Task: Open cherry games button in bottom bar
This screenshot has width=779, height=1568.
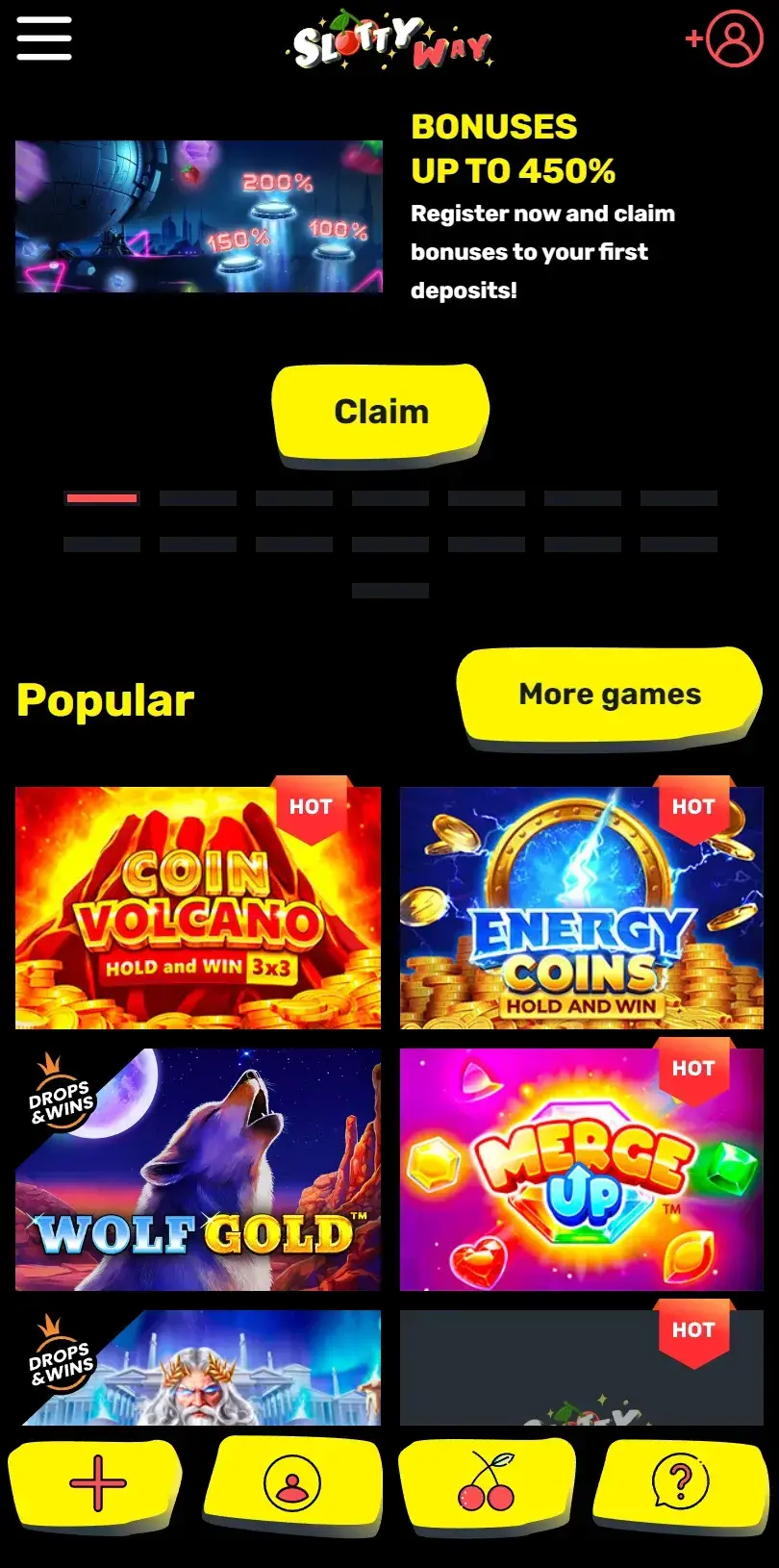Action: pyautogui.click(x=487, y=1483)
